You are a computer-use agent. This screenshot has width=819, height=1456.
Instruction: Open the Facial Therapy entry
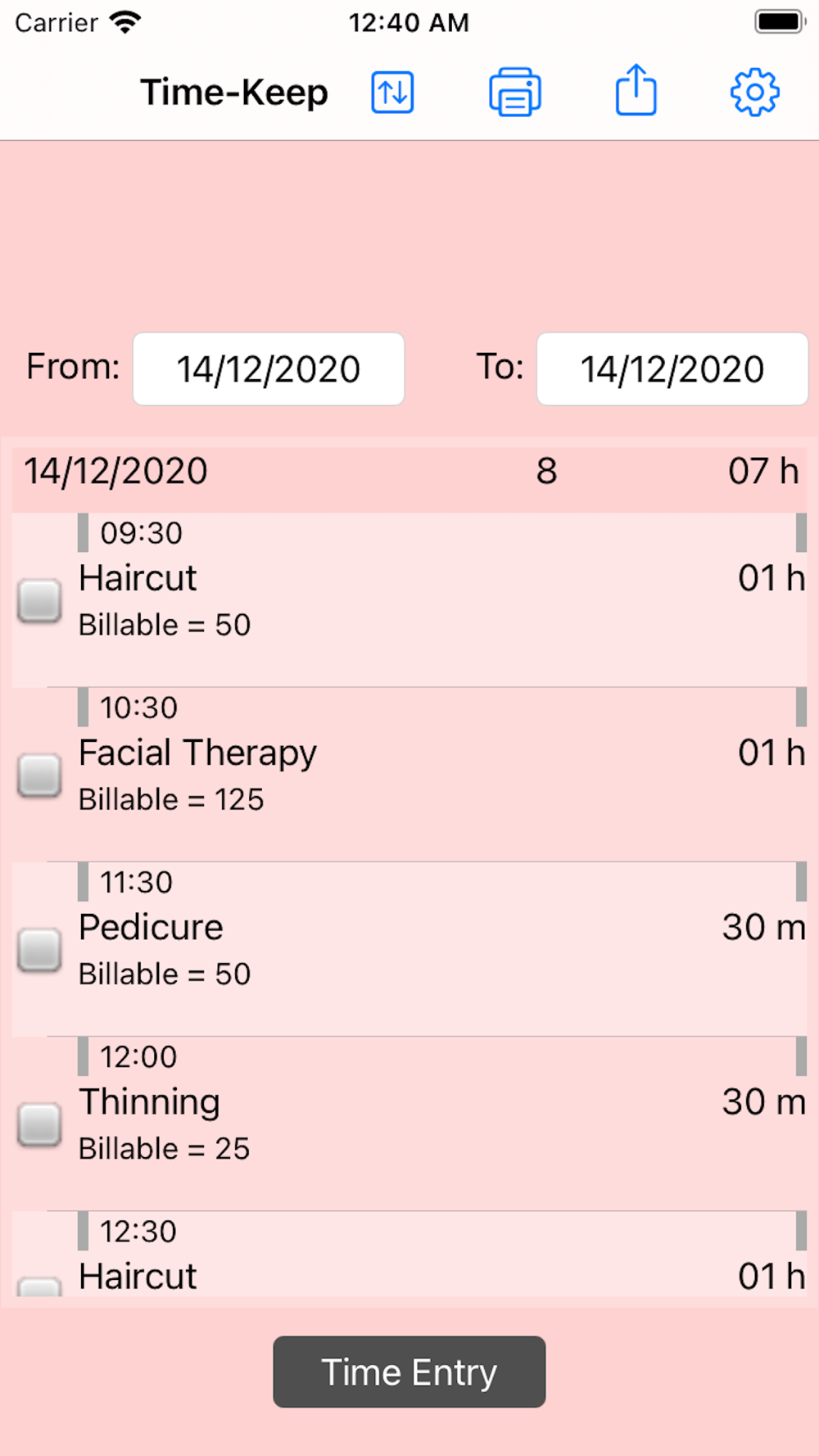click(x=409, y=775)
